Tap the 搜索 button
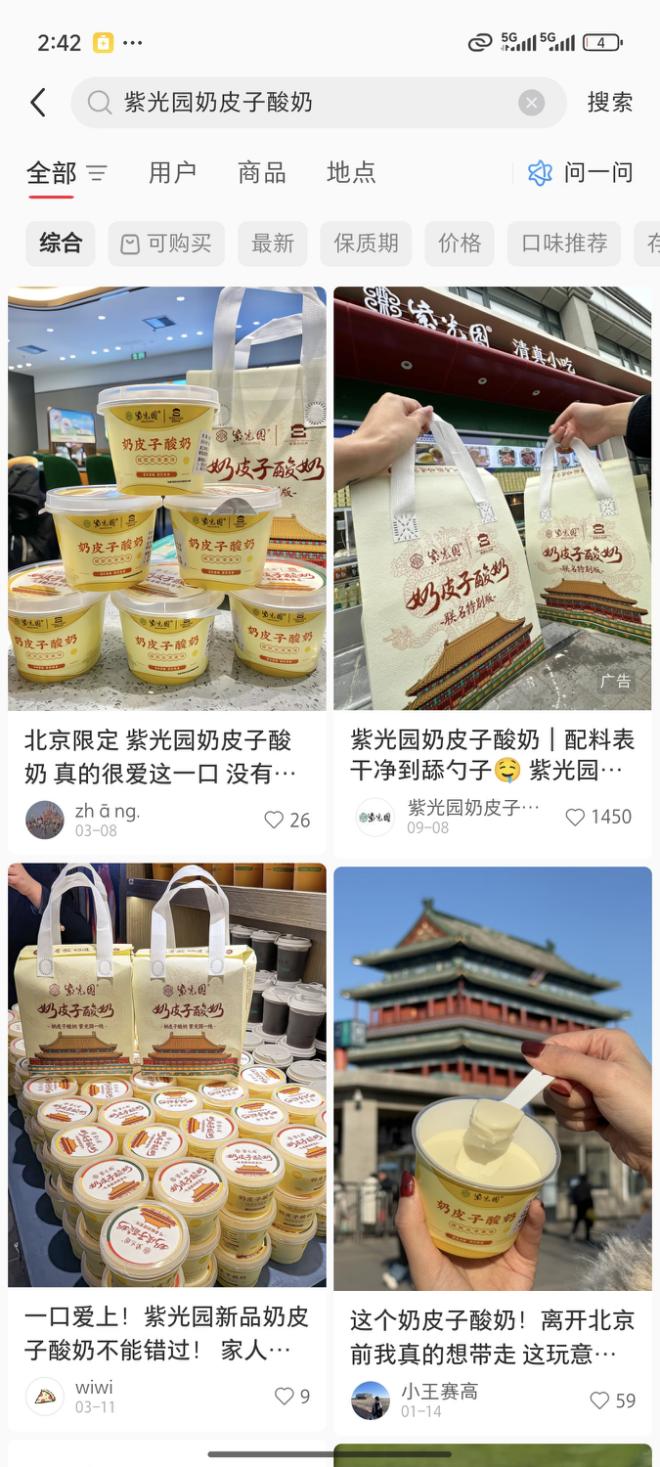The width and height of the screenshot is (660, 1467). coord(609,102)
